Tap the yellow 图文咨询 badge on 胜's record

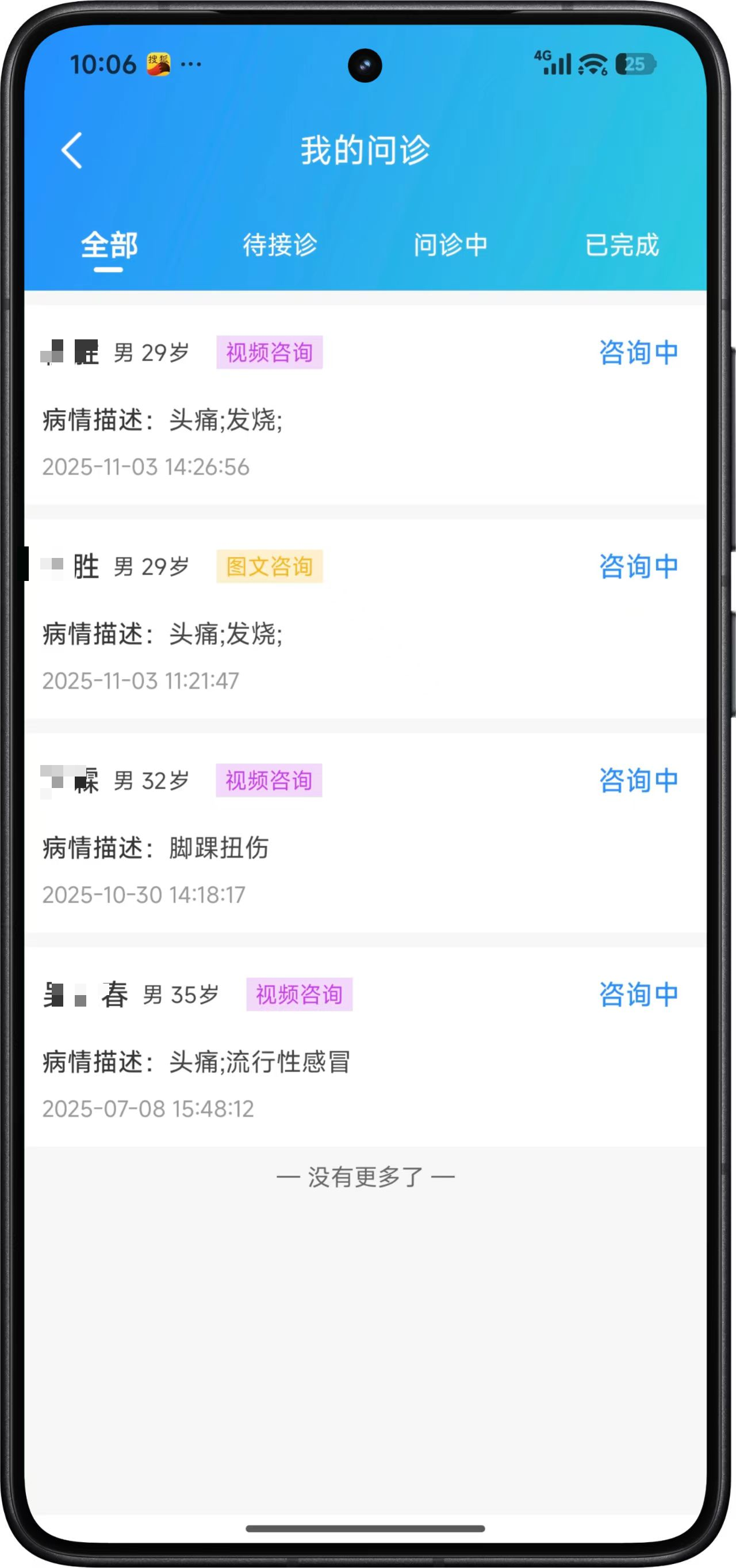click(269, 565)
